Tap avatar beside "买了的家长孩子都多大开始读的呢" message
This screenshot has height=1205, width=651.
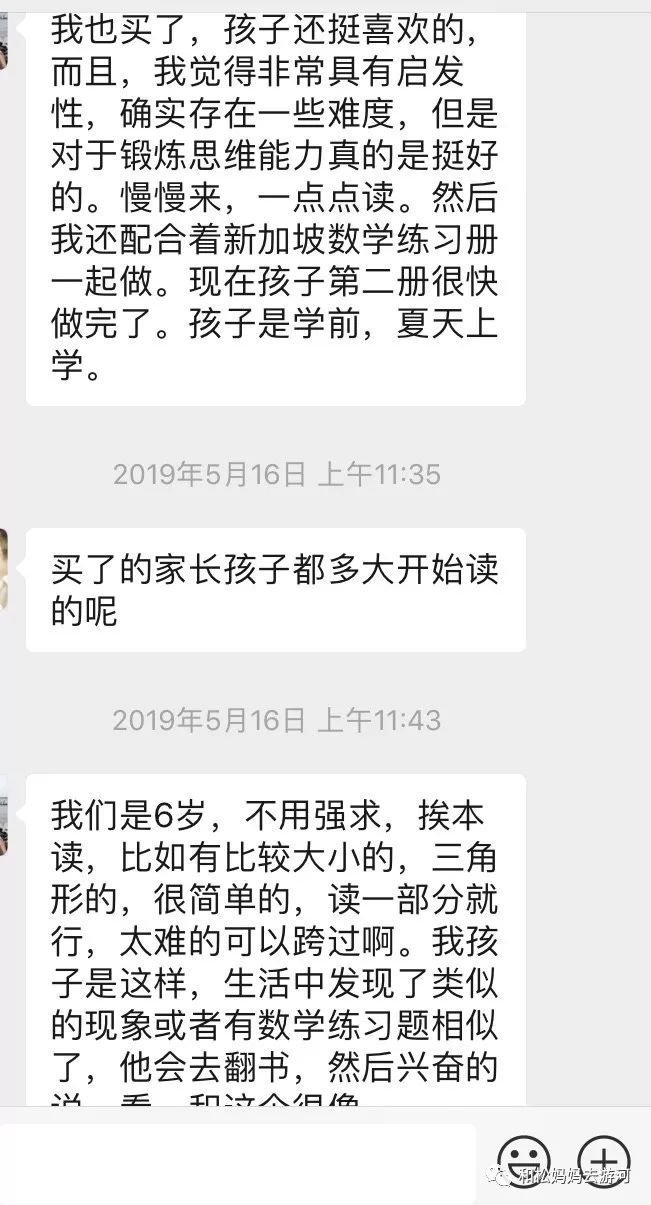(3, 569)
